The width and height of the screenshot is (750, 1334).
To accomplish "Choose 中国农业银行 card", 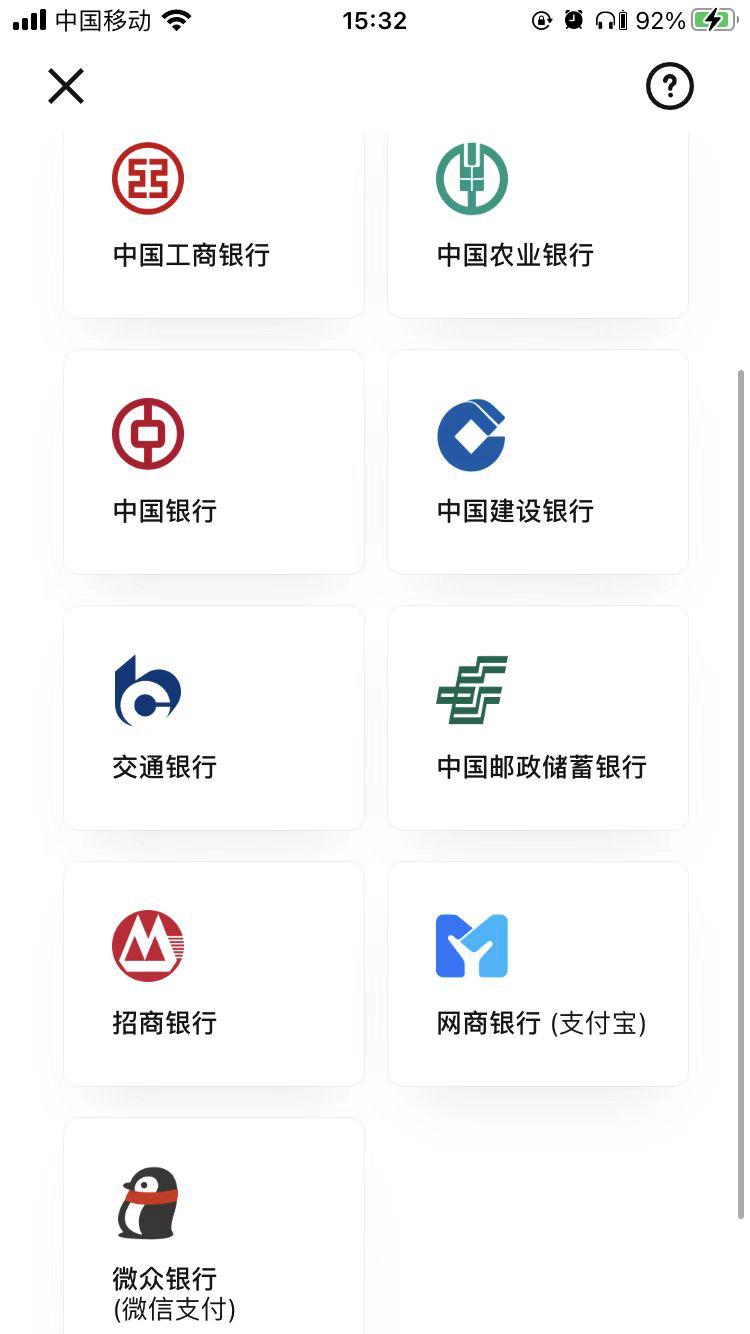I will (537, 220).
